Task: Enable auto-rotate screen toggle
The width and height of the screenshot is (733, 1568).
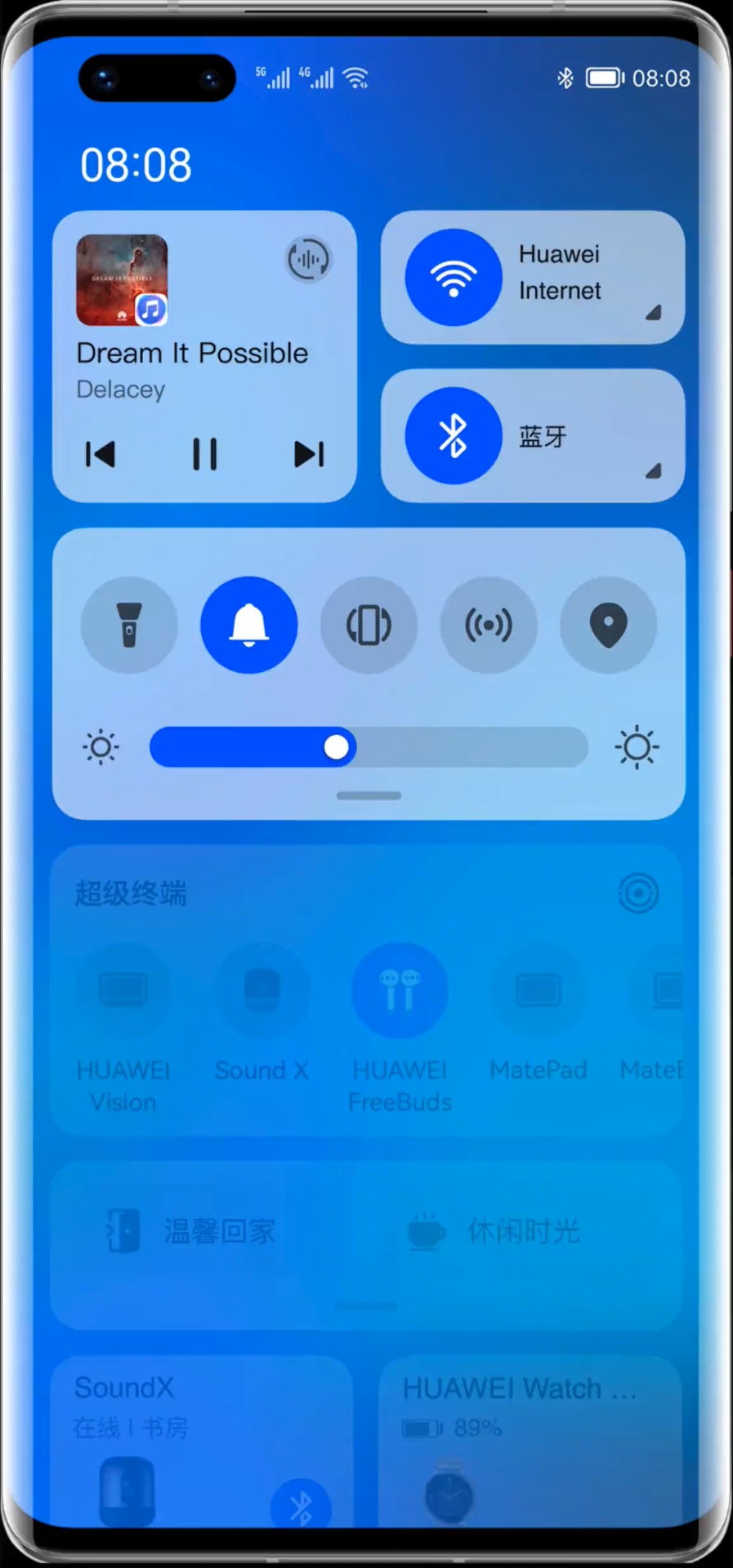Action: (x=369, y=625)
